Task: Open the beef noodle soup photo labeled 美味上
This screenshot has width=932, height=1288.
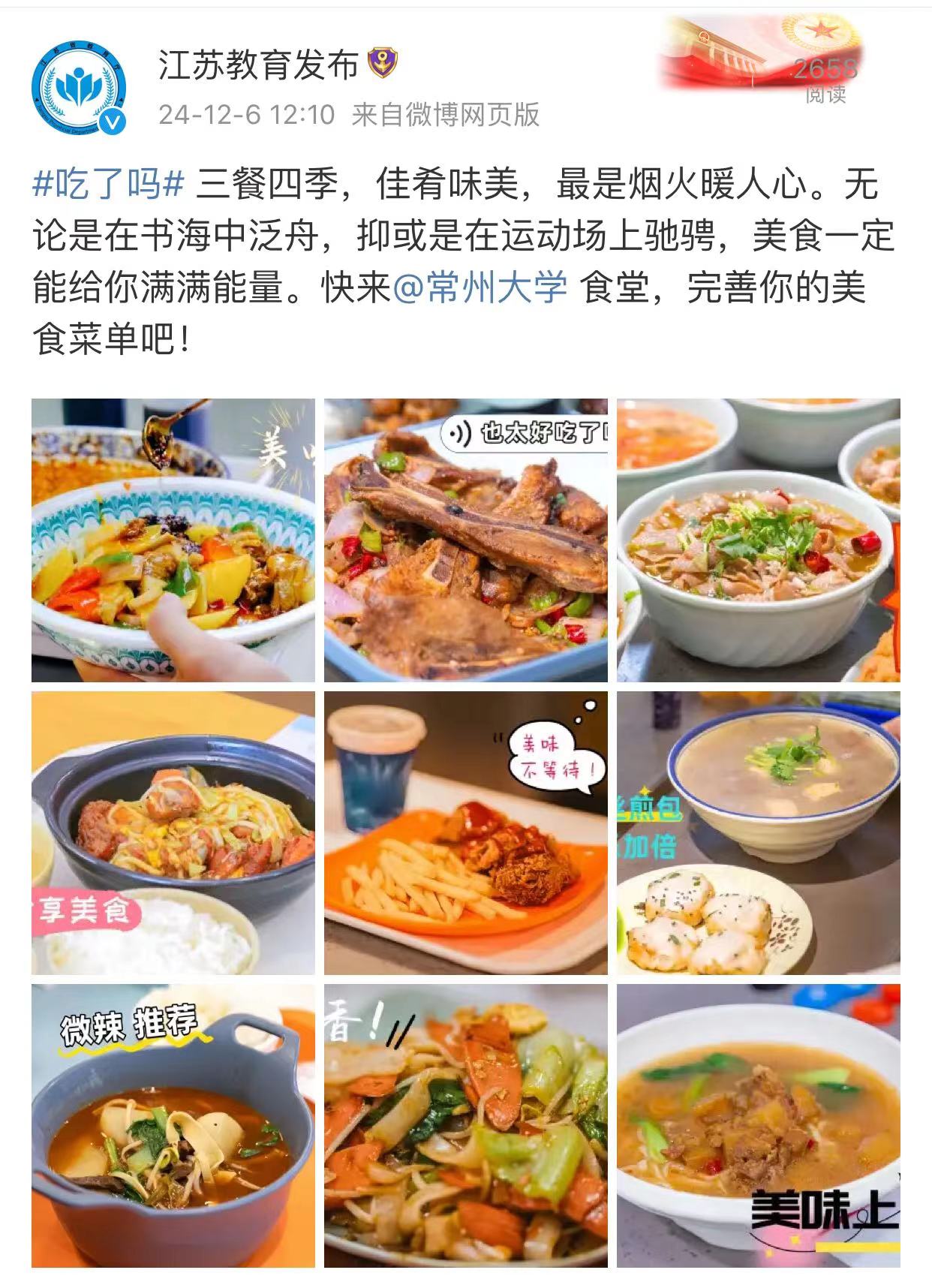Action: click(x=758, y=1125)
